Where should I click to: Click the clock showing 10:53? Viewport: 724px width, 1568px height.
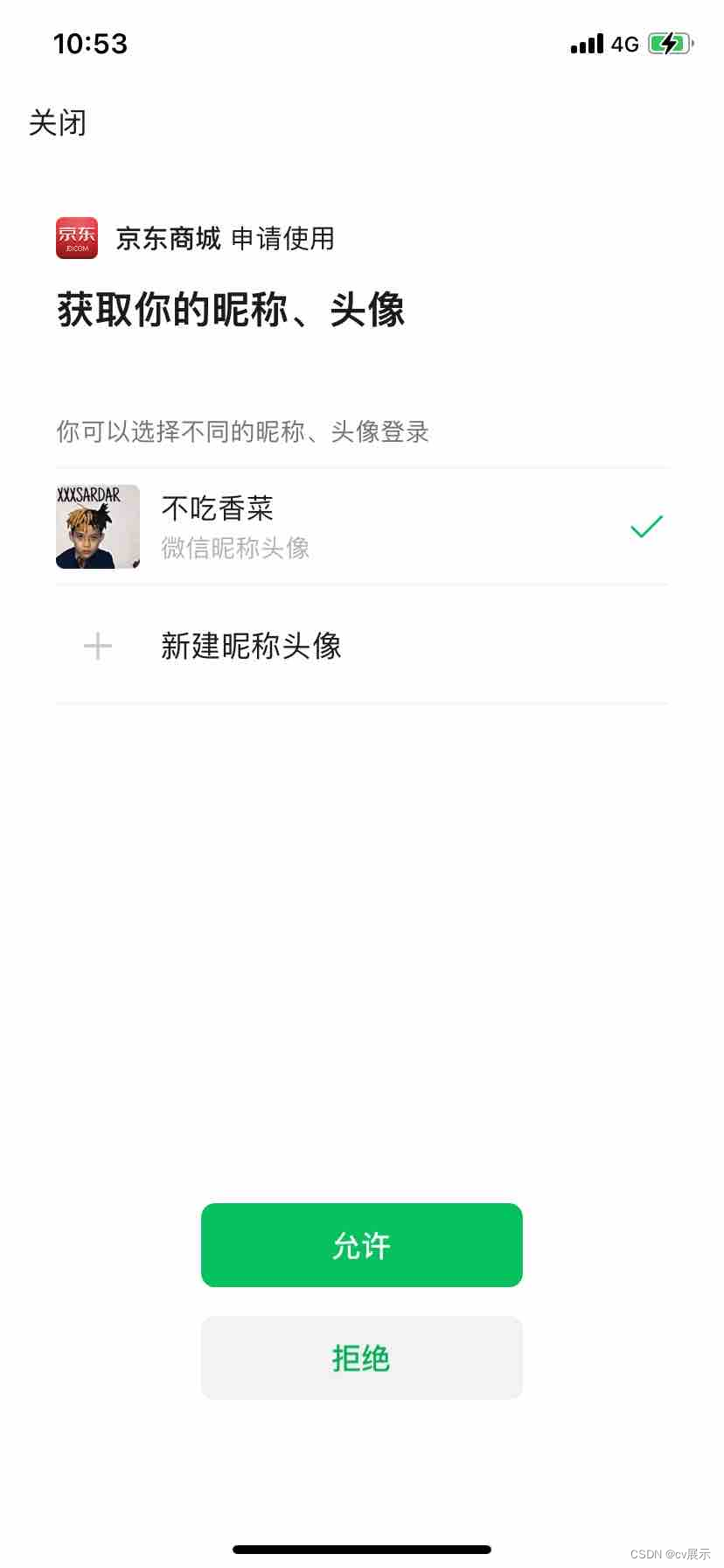point(90,43)
